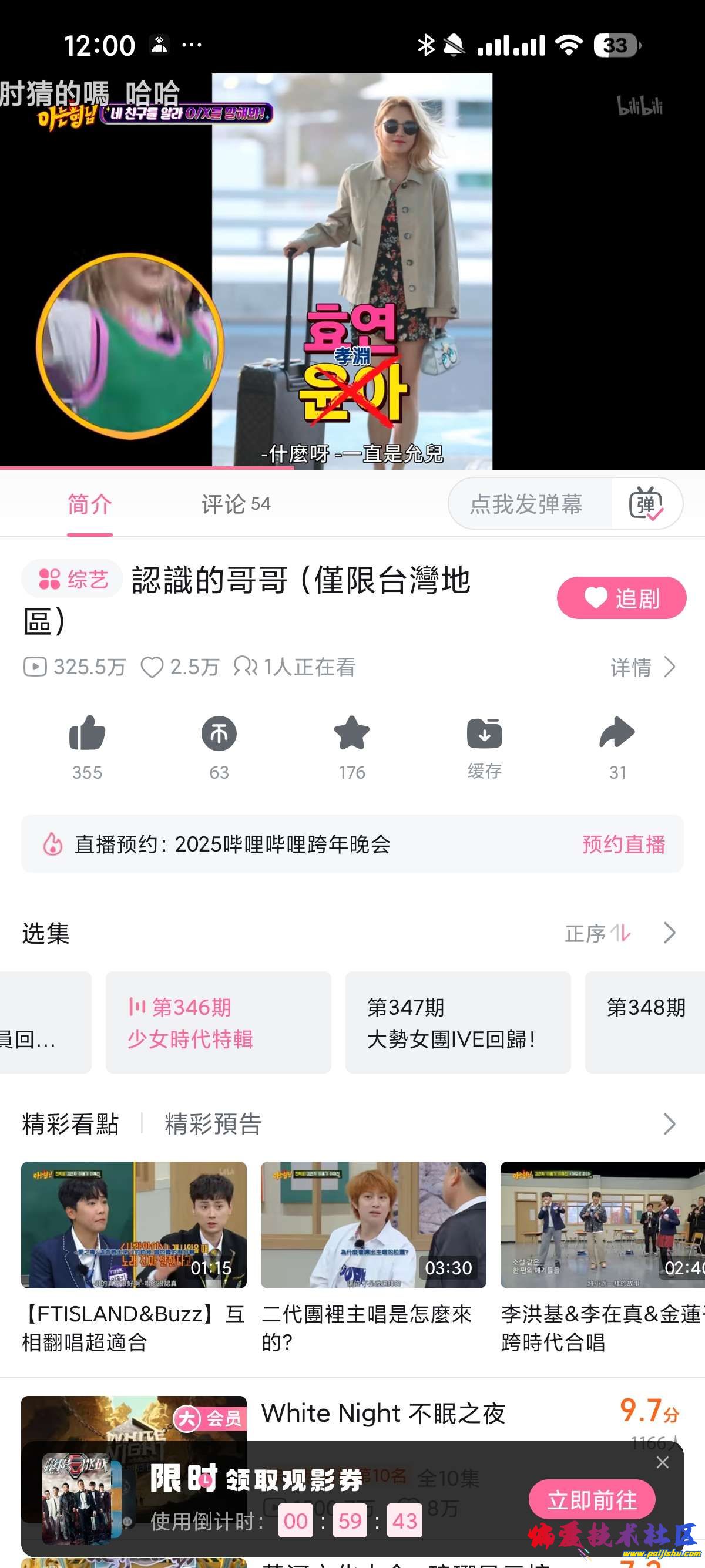Select episode 第348期
Screen dimensions: 705x1568
click(x=645, y=1022)
